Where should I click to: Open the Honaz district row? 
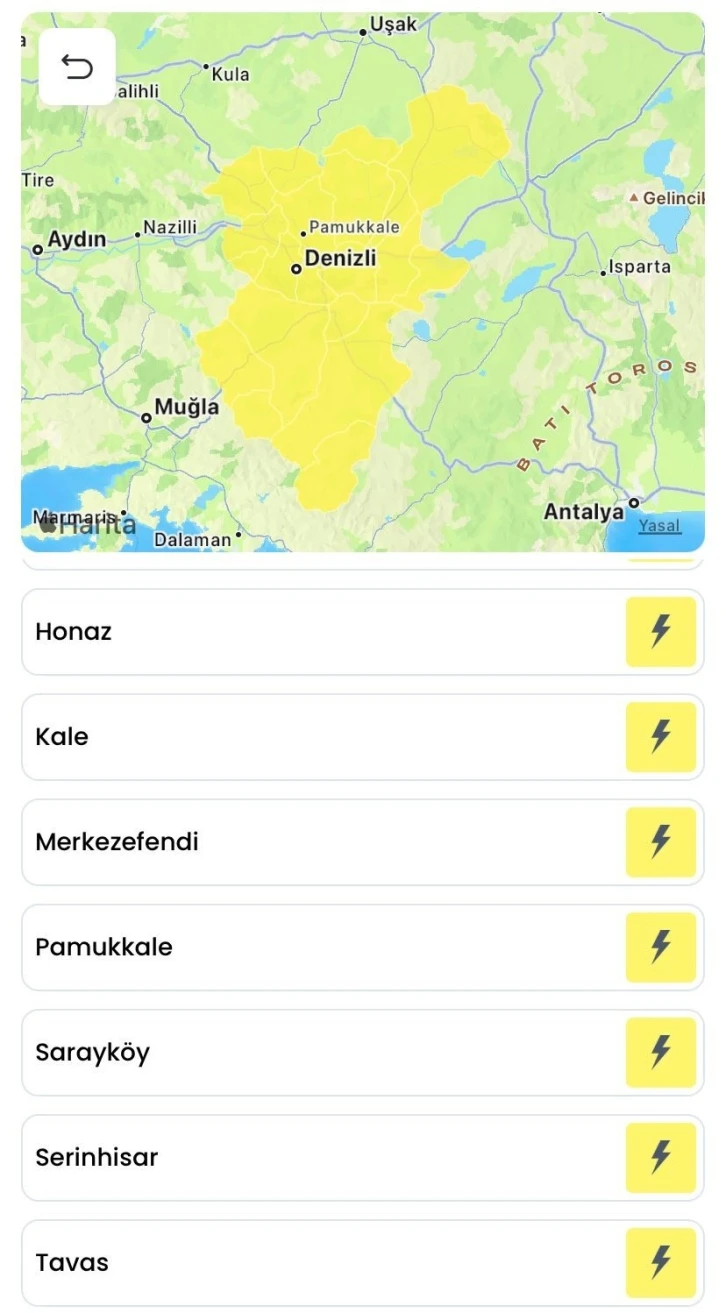coord(362,632)
